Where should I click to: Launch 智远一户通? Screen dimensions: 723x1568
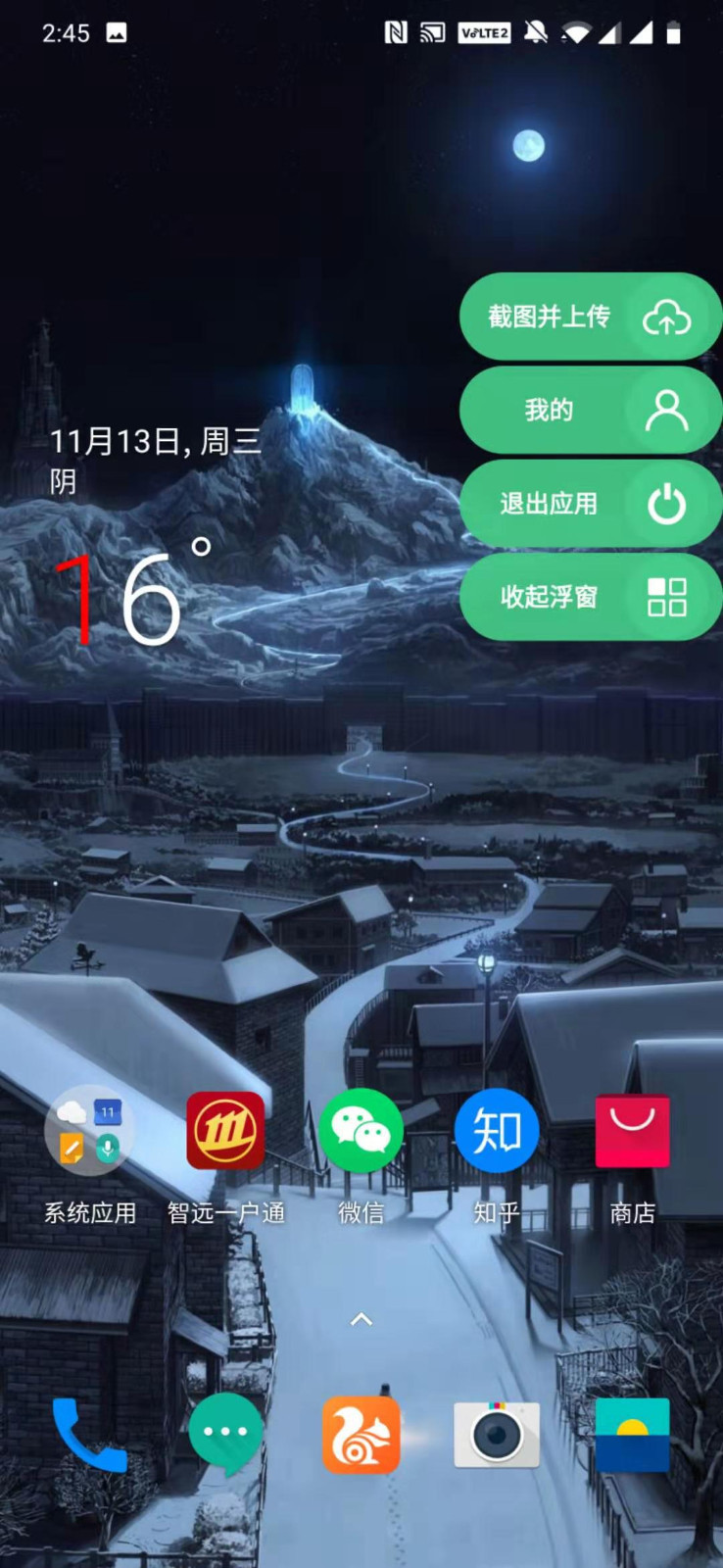coord(225,1131)
